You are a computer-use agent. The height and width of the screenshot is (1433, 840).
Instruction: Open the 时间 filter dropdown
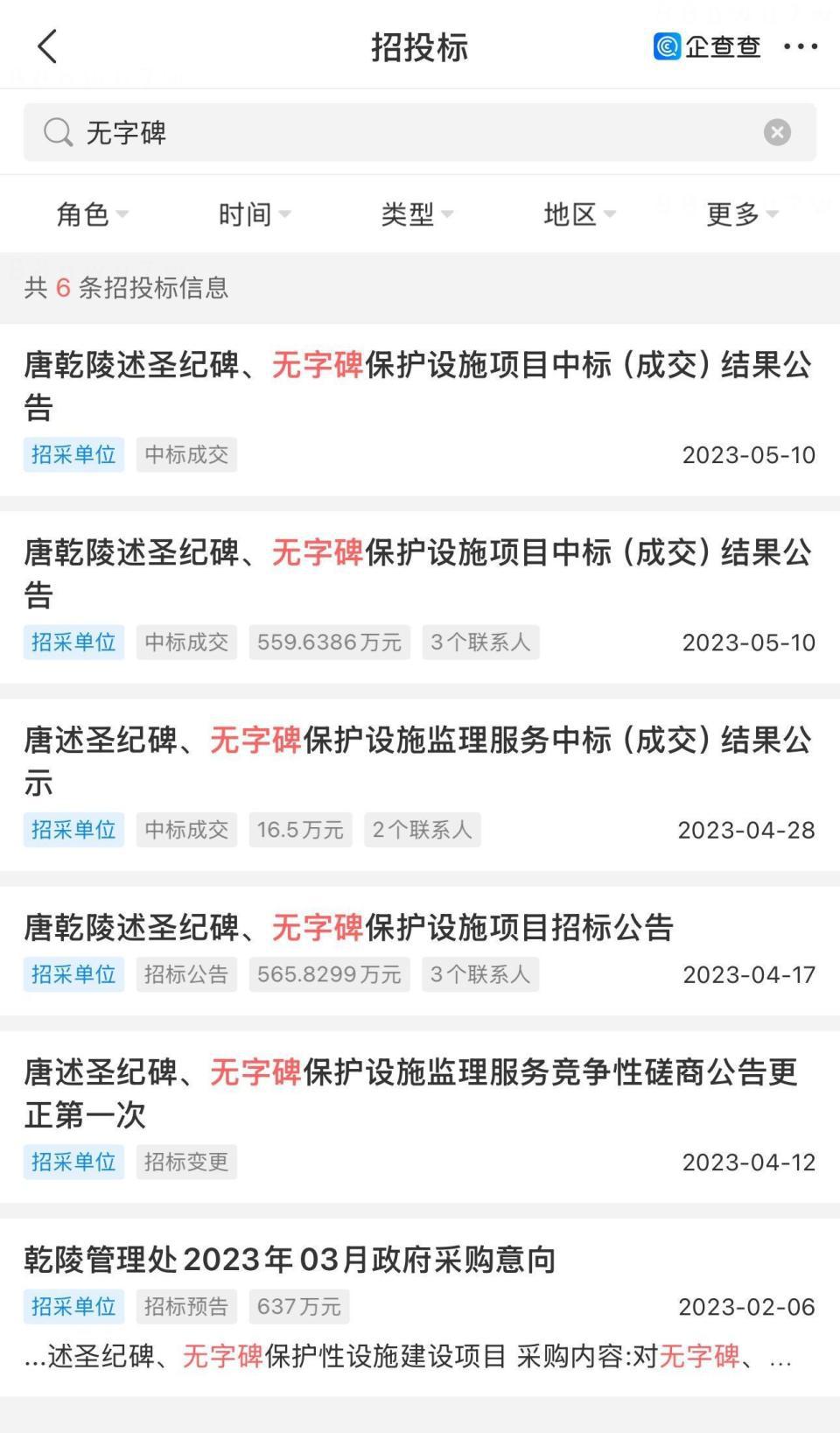point(254,214)
